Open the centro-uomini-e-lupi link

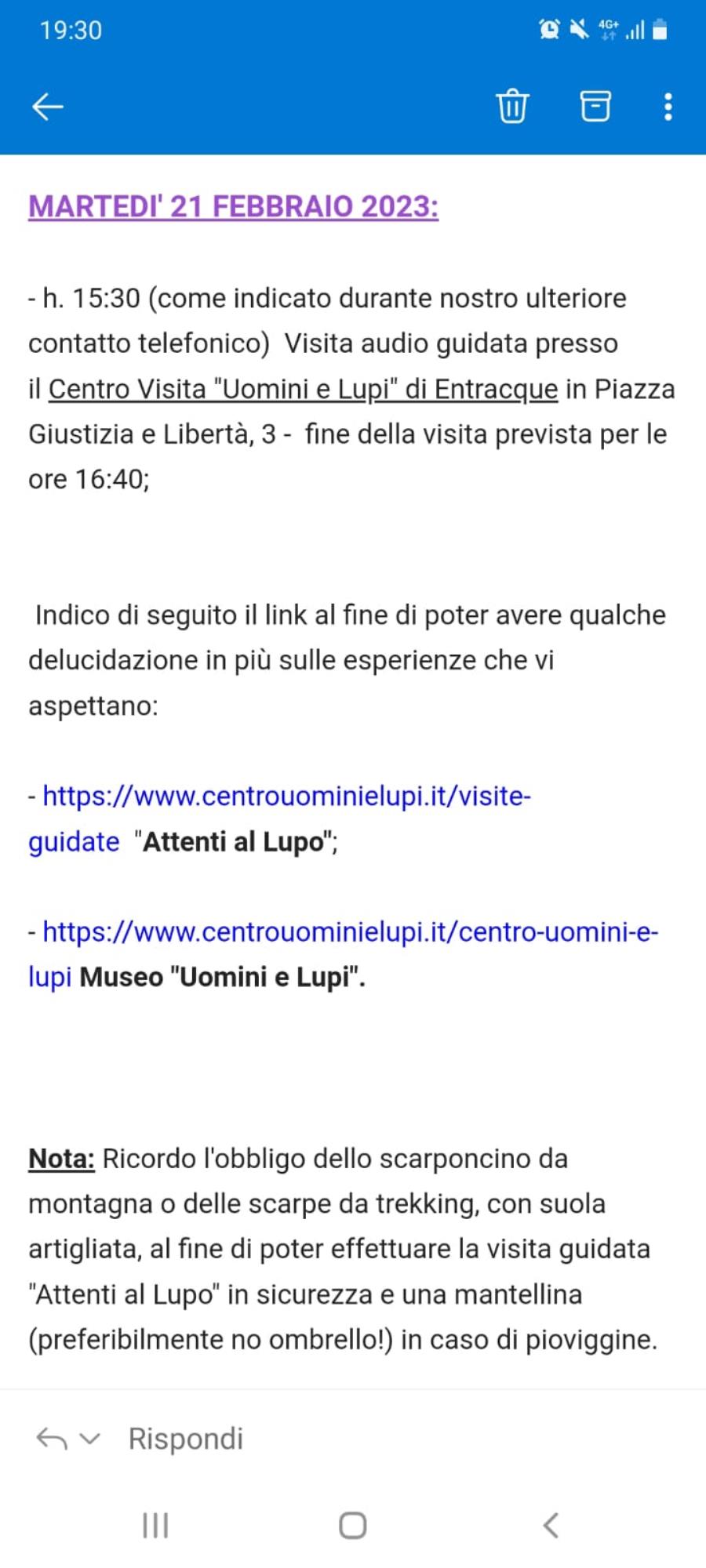pos(343,954)
